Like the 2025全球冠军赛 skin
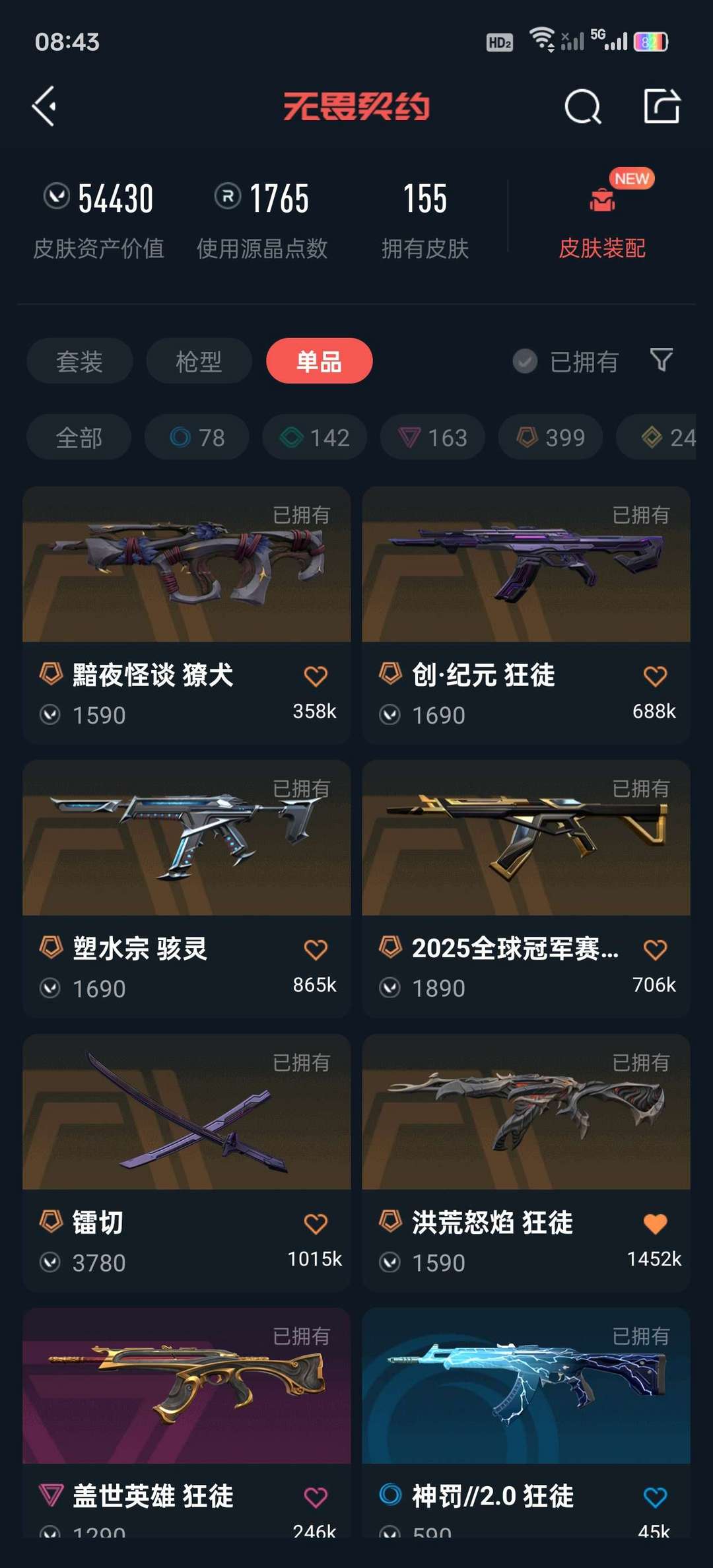The height and width of the screenshot is (1568, 713). 655,949
